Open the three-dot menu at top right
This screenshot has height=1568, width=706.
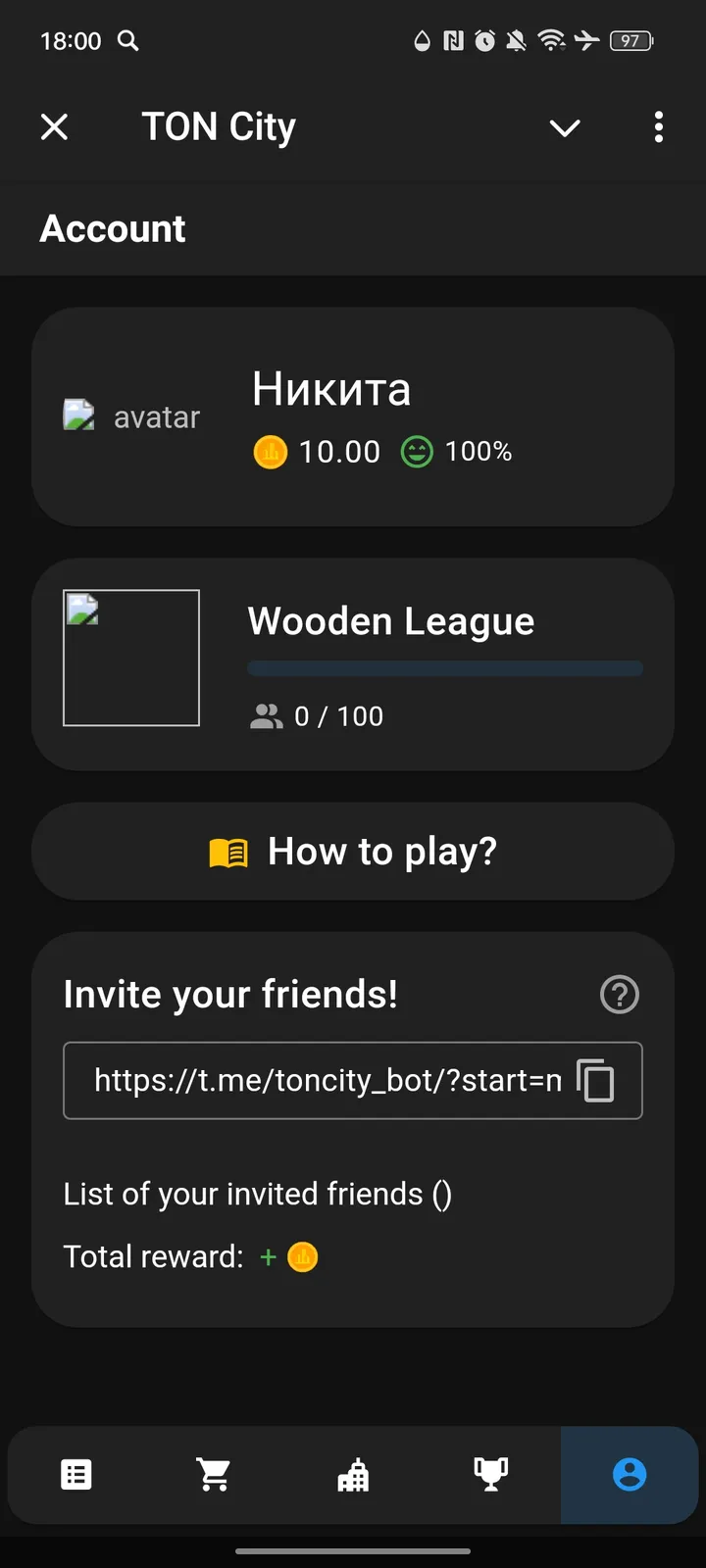(x=658, y=127)
